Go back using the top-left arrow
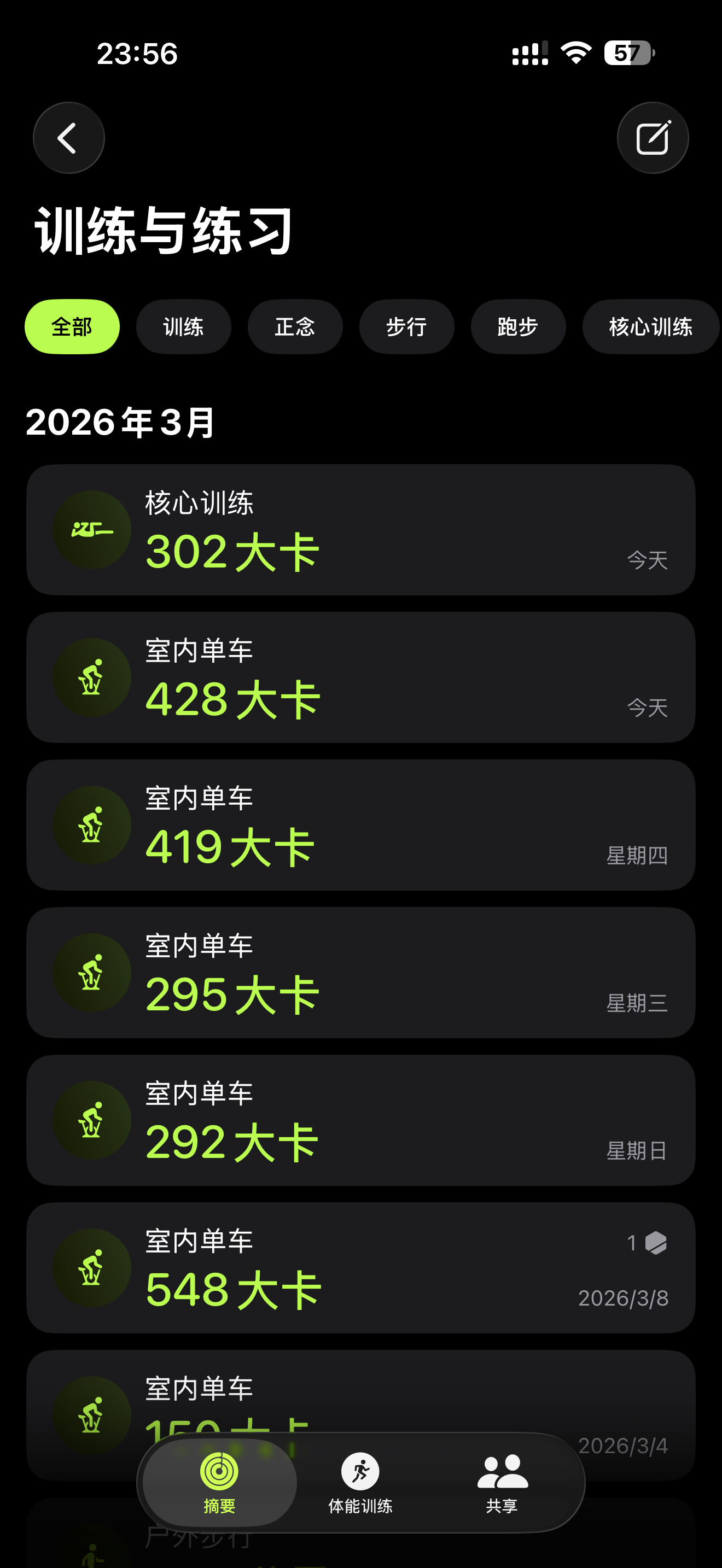This screenshot has height=1568, width=722. [68, 138]
